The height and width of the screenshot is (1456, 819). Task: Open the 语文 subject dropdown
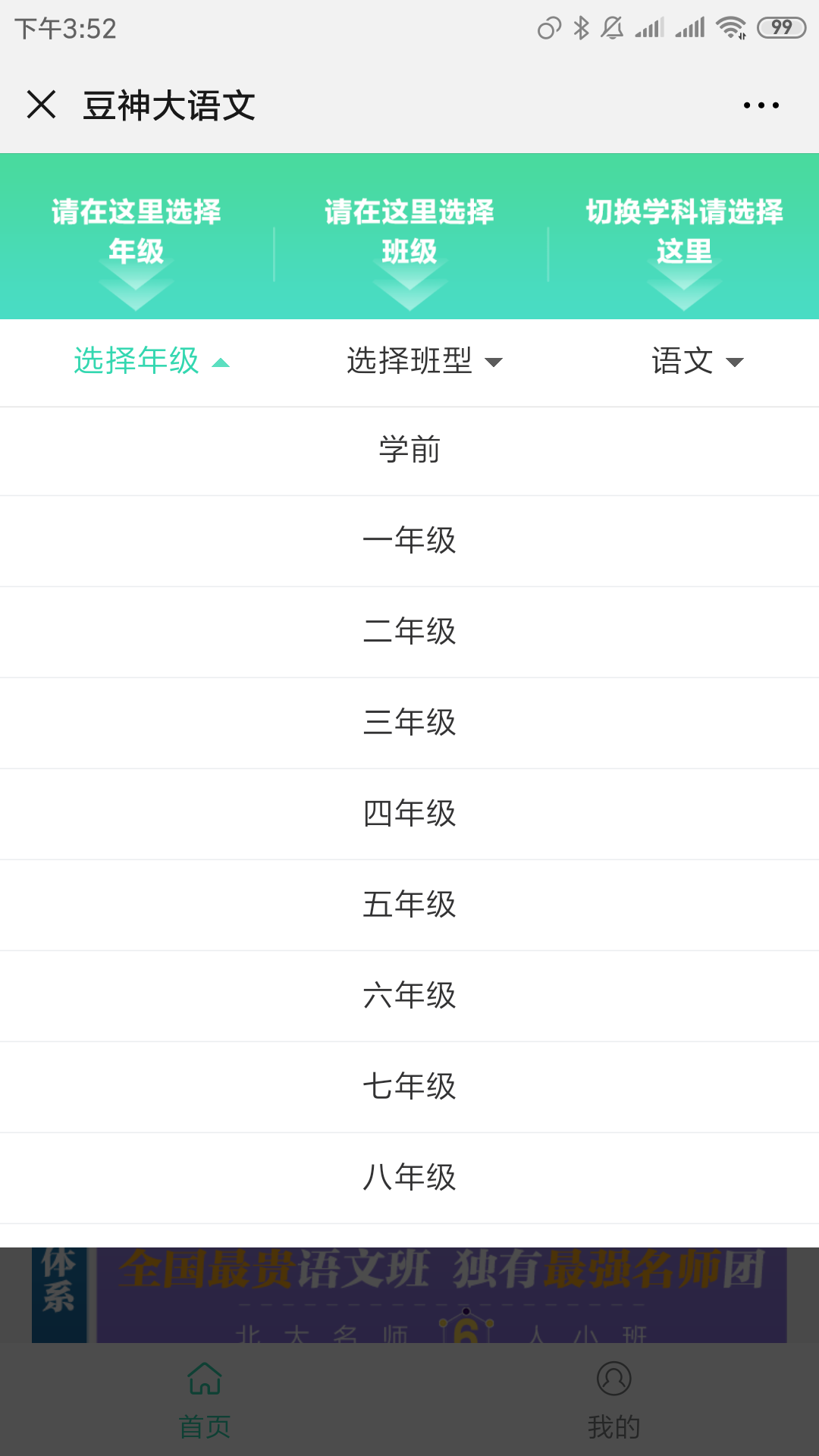698,361
